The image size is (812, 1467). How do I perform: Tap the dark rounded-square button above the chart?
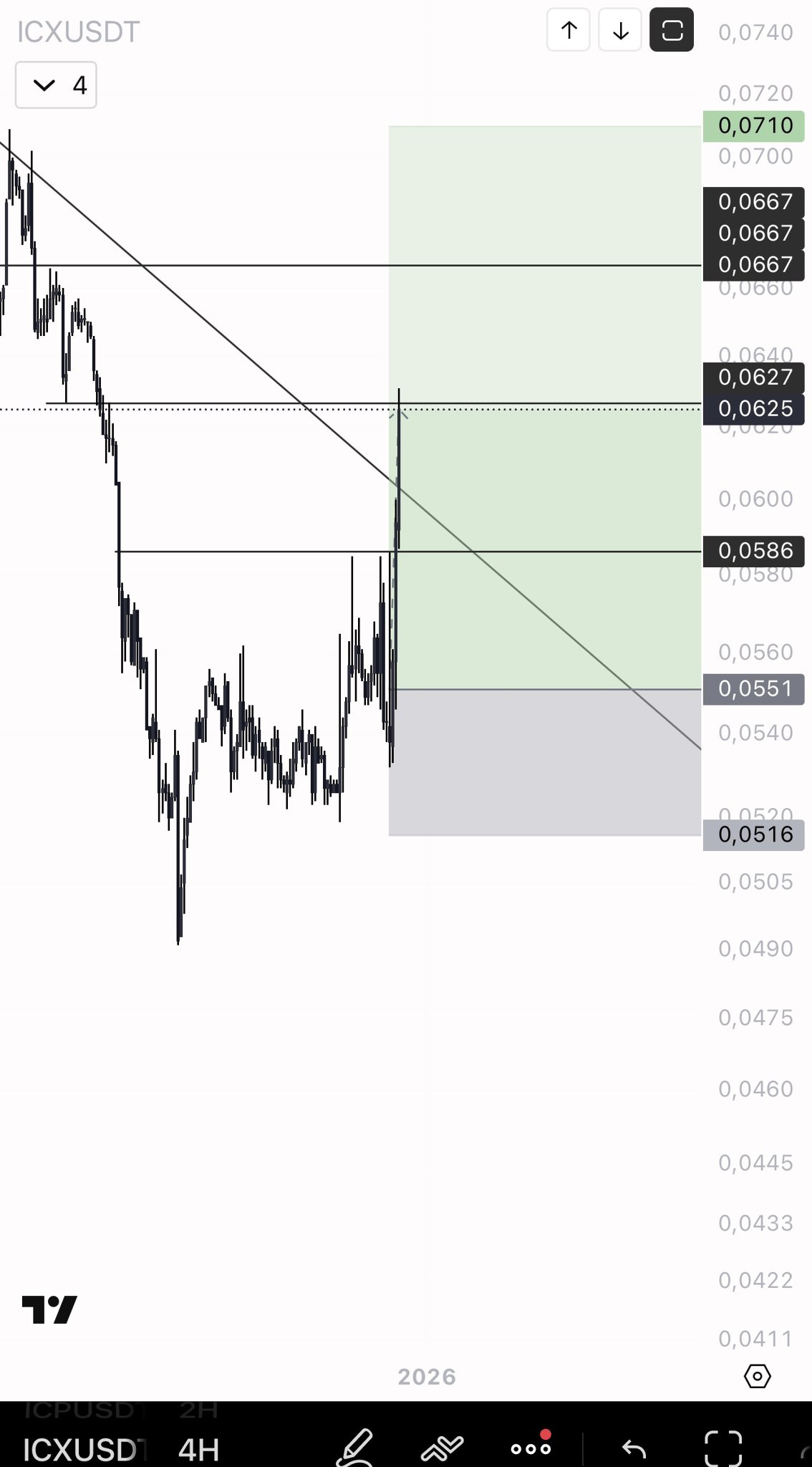point(672,30)
